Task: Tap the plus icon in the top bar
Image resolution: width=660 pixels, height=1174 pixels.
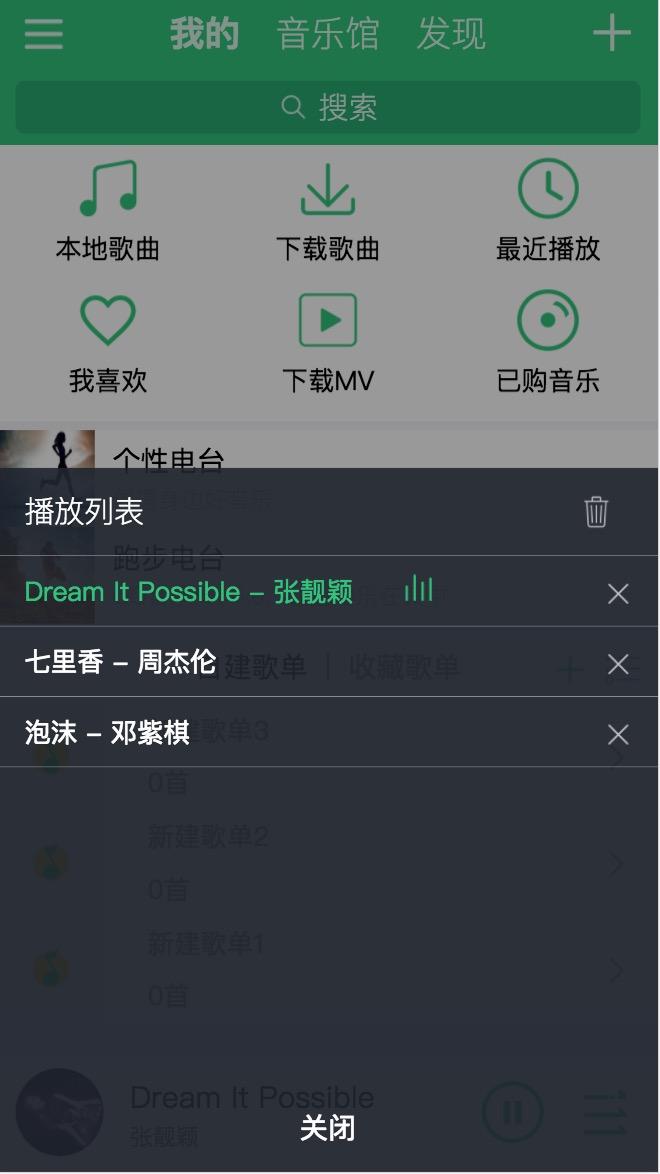Action: tap(612, 33)
